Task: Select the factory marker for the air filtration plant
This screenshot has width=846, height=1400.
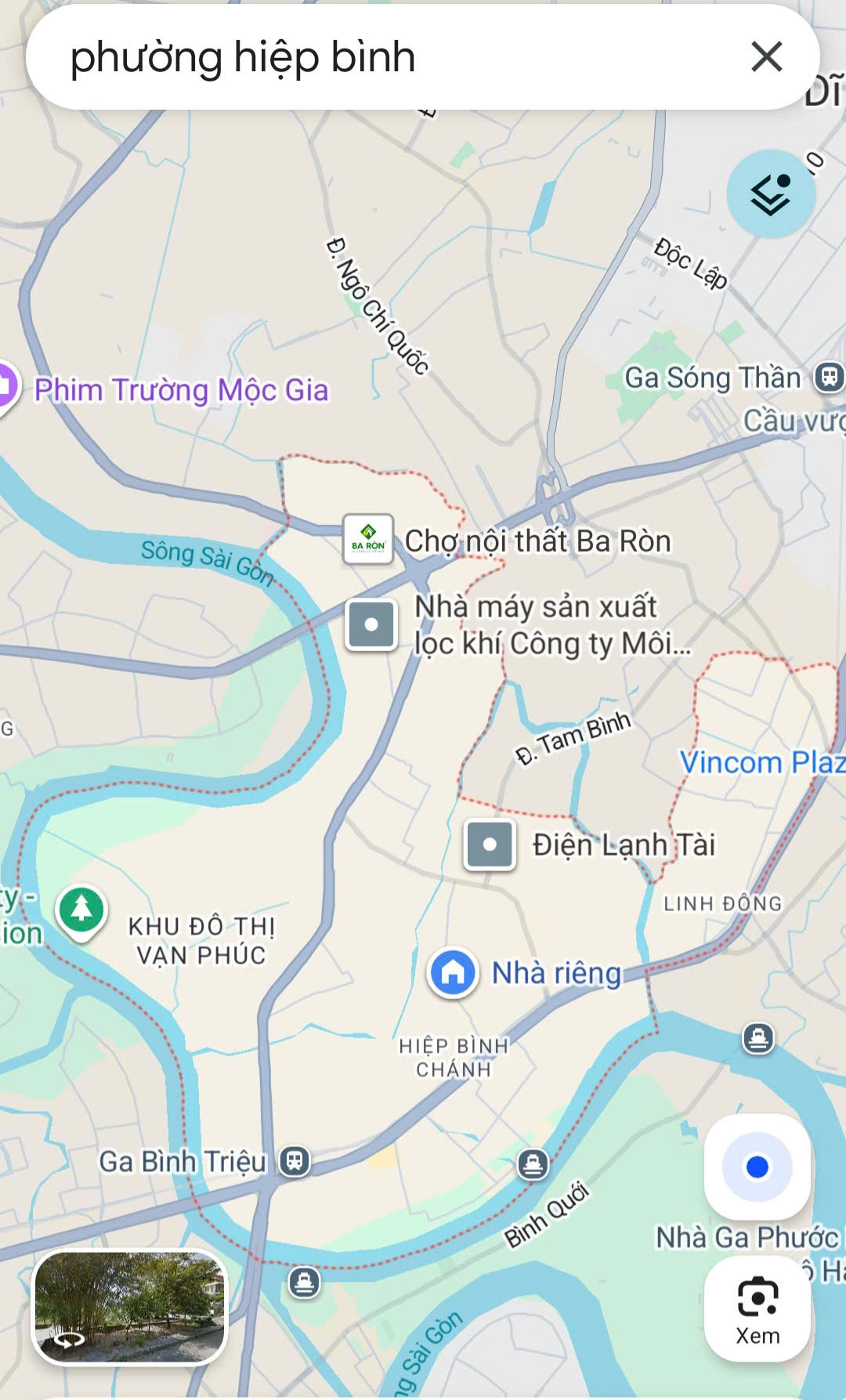Action: [x=371, y=624]
